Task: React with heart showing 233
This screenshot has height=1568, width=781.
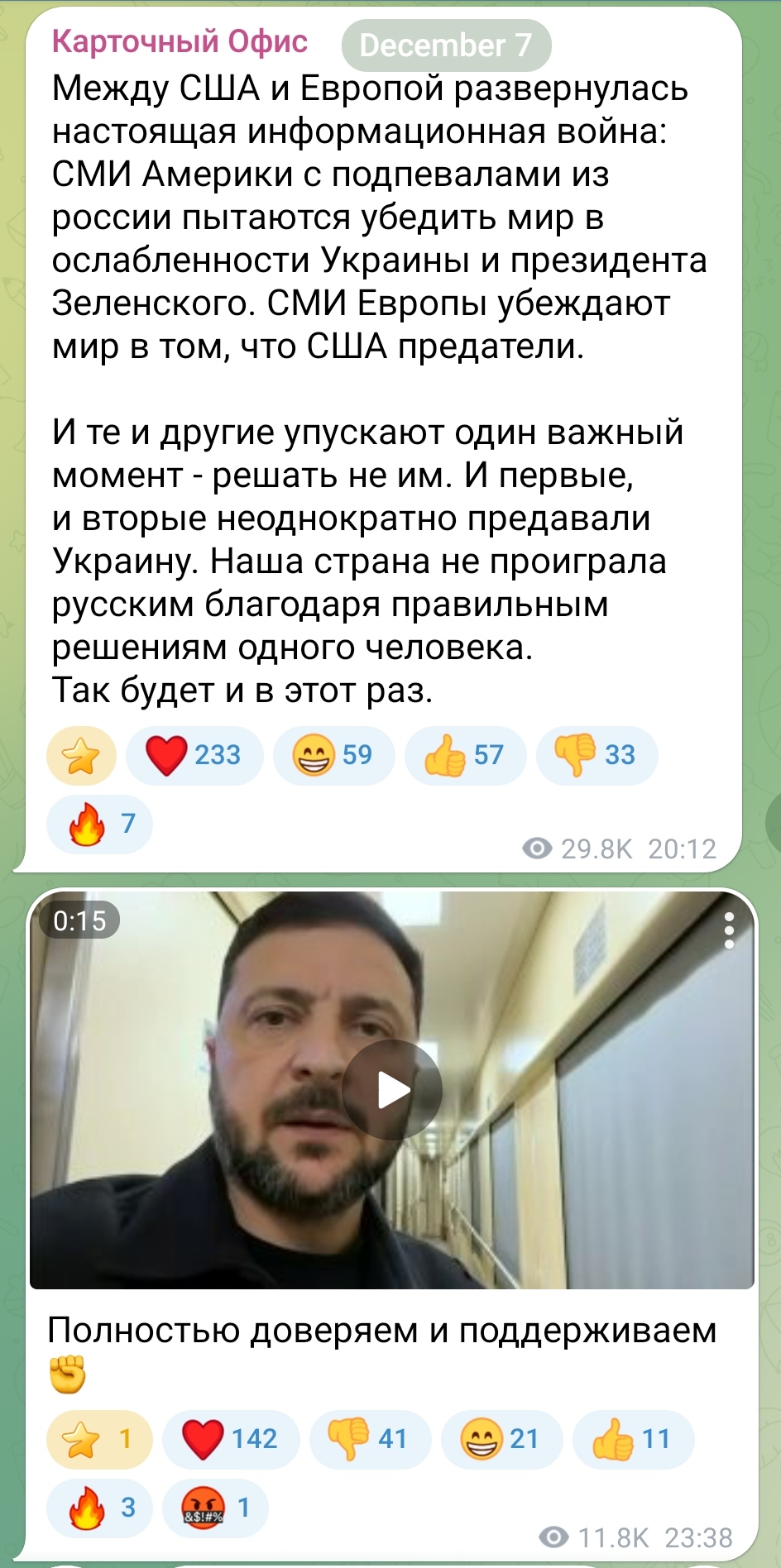Action: (194, 755)
